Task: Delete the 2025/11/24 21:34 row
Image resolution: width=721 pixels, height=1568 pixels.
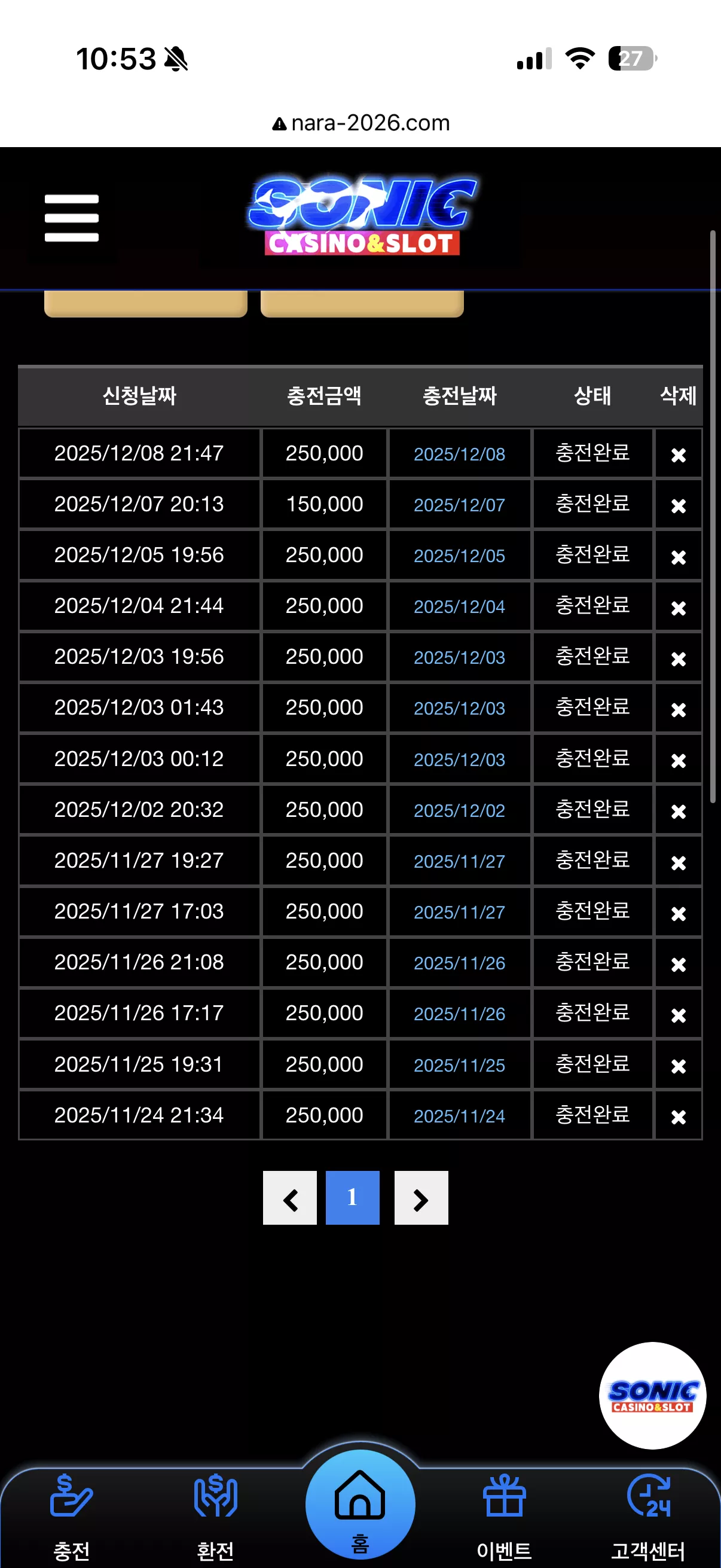Action: (x=679, y=1116)
